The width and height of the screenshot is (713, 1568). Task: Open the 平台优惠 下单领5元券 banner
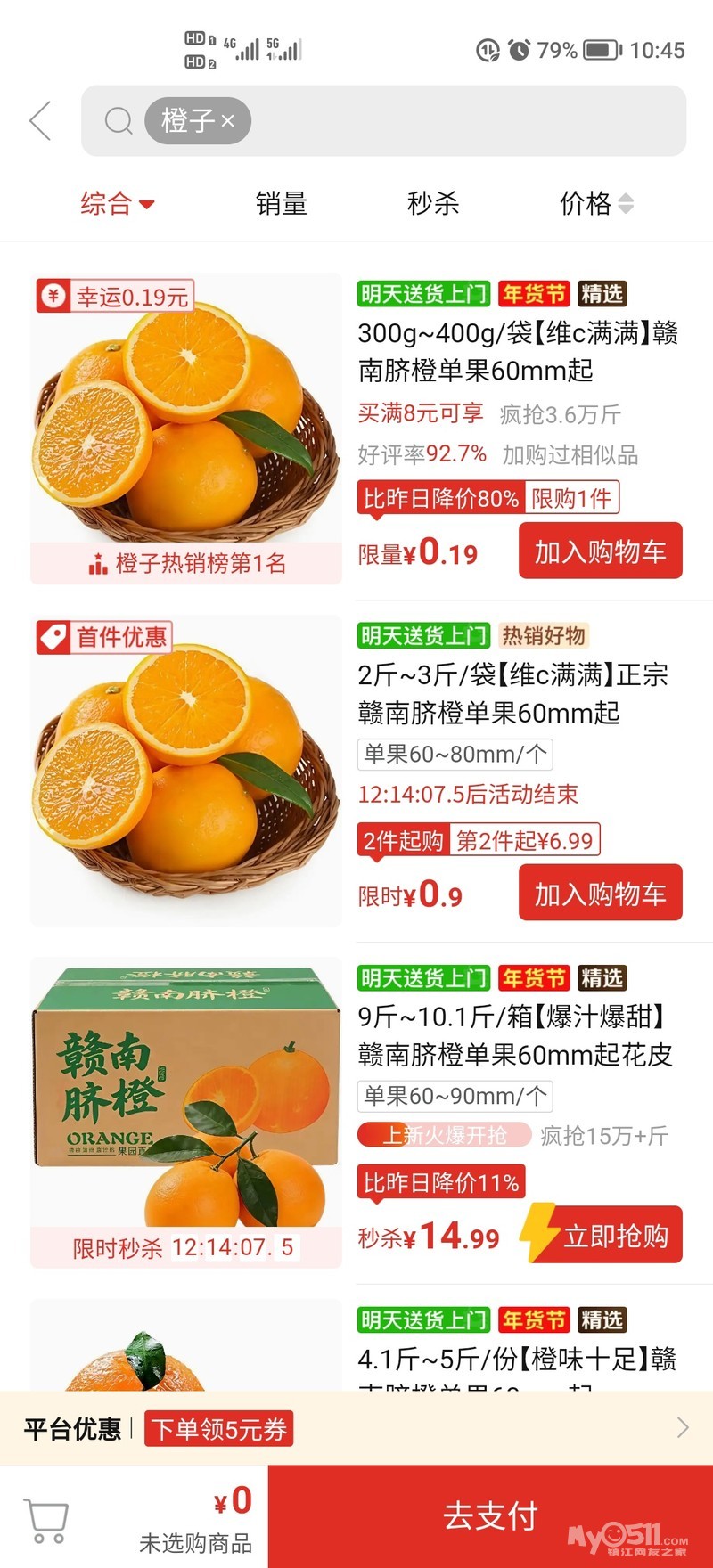[356, 1429]
